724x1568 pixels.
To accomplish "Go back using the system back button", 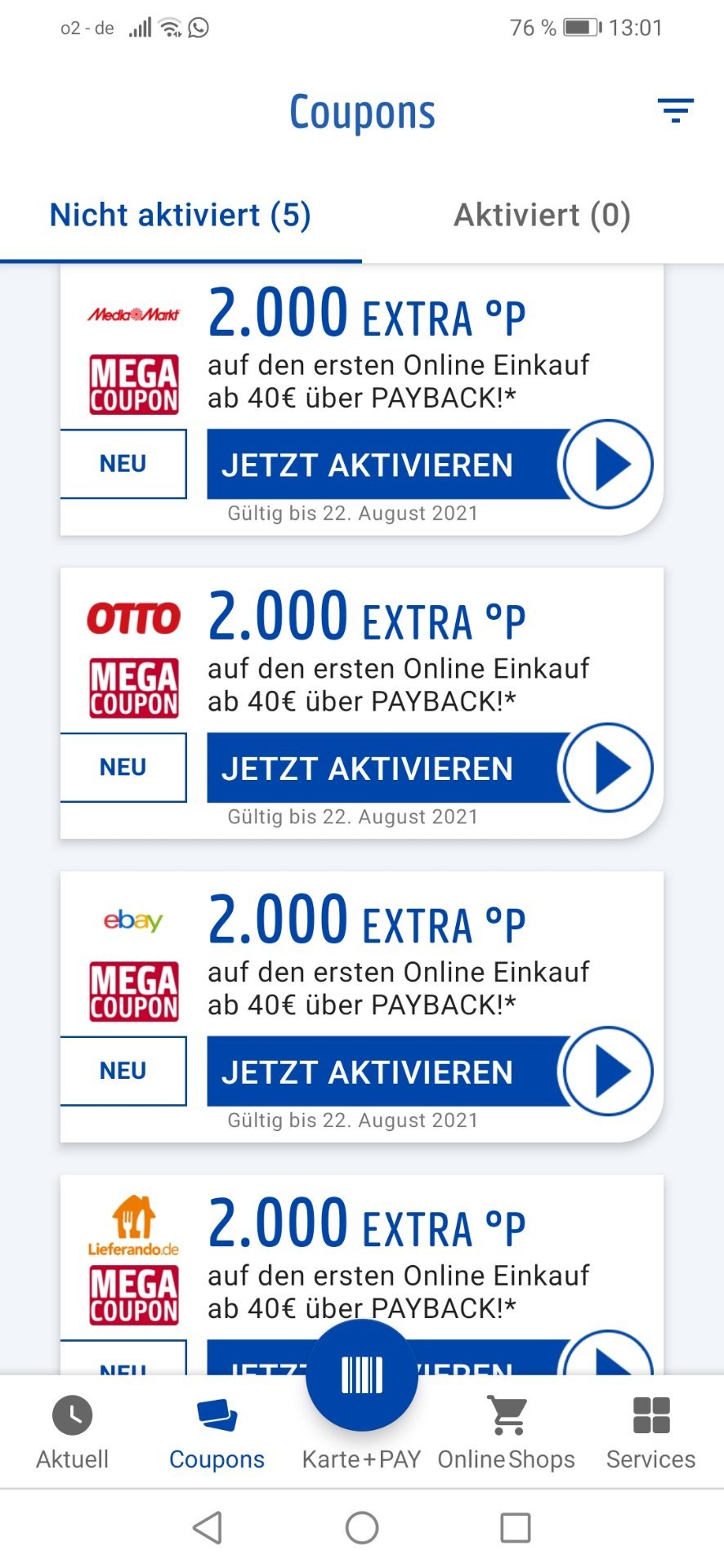I will (208, 1527).
